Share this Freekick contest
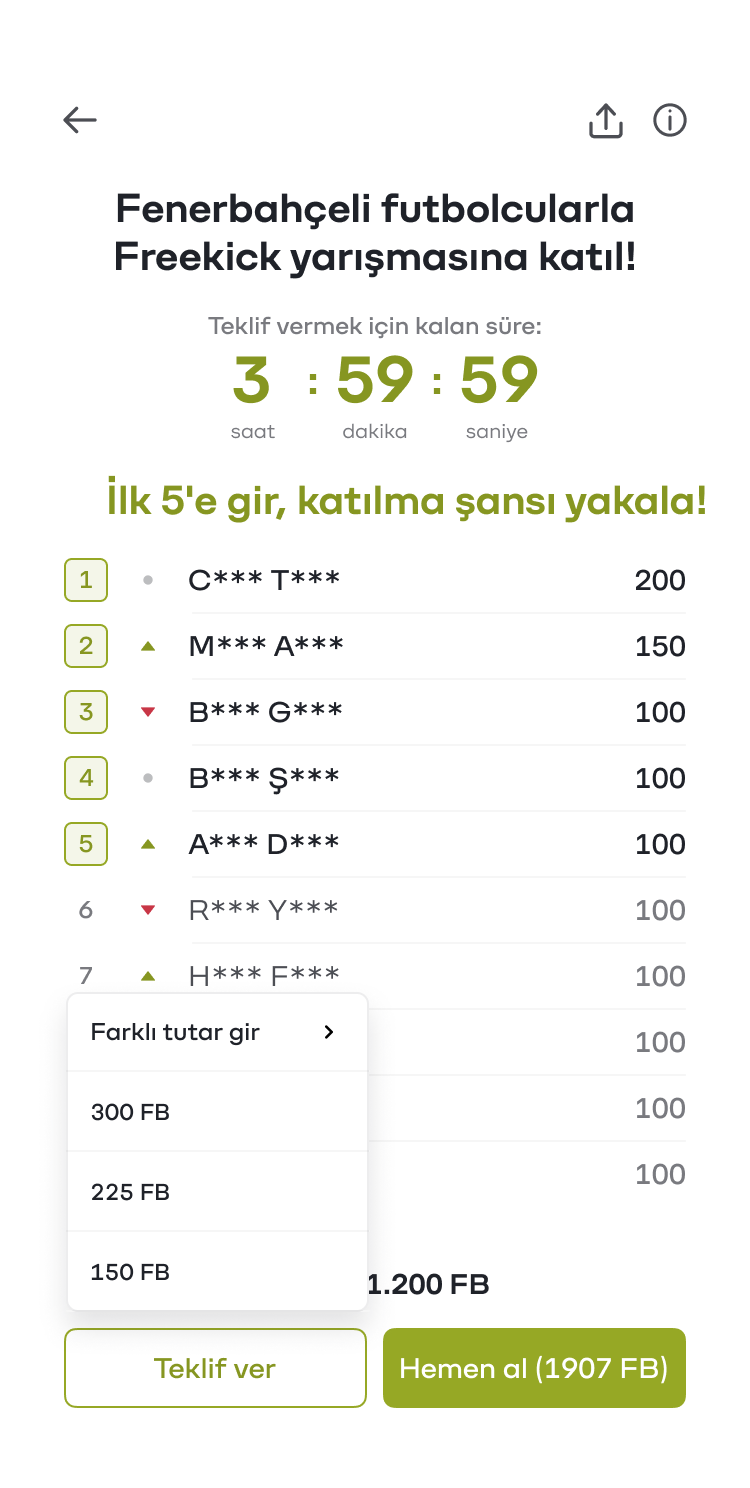This screenshot has height=1488, width=750. [605, 121]
